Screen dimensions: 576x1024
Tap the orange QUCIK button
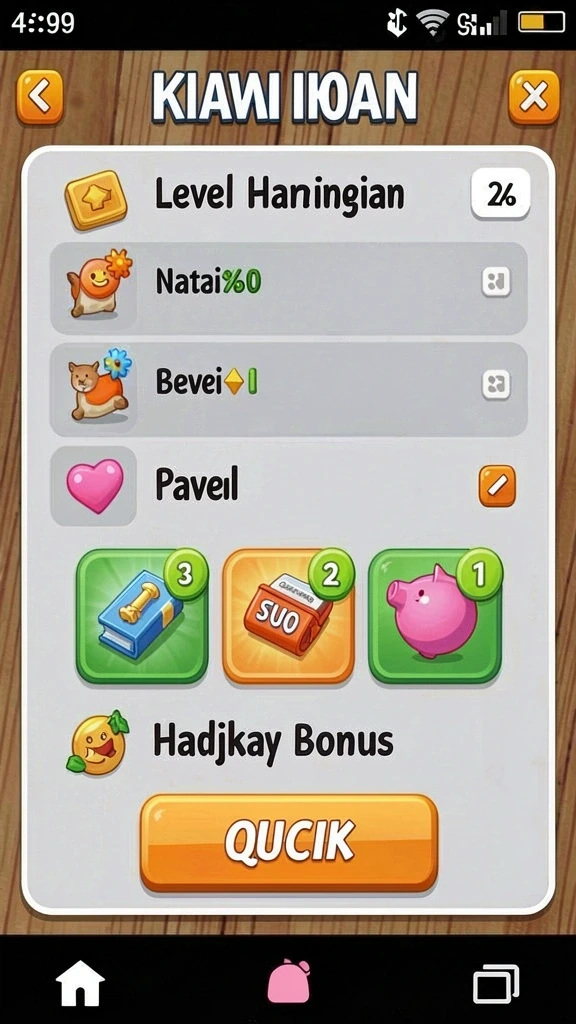[289, 842]
